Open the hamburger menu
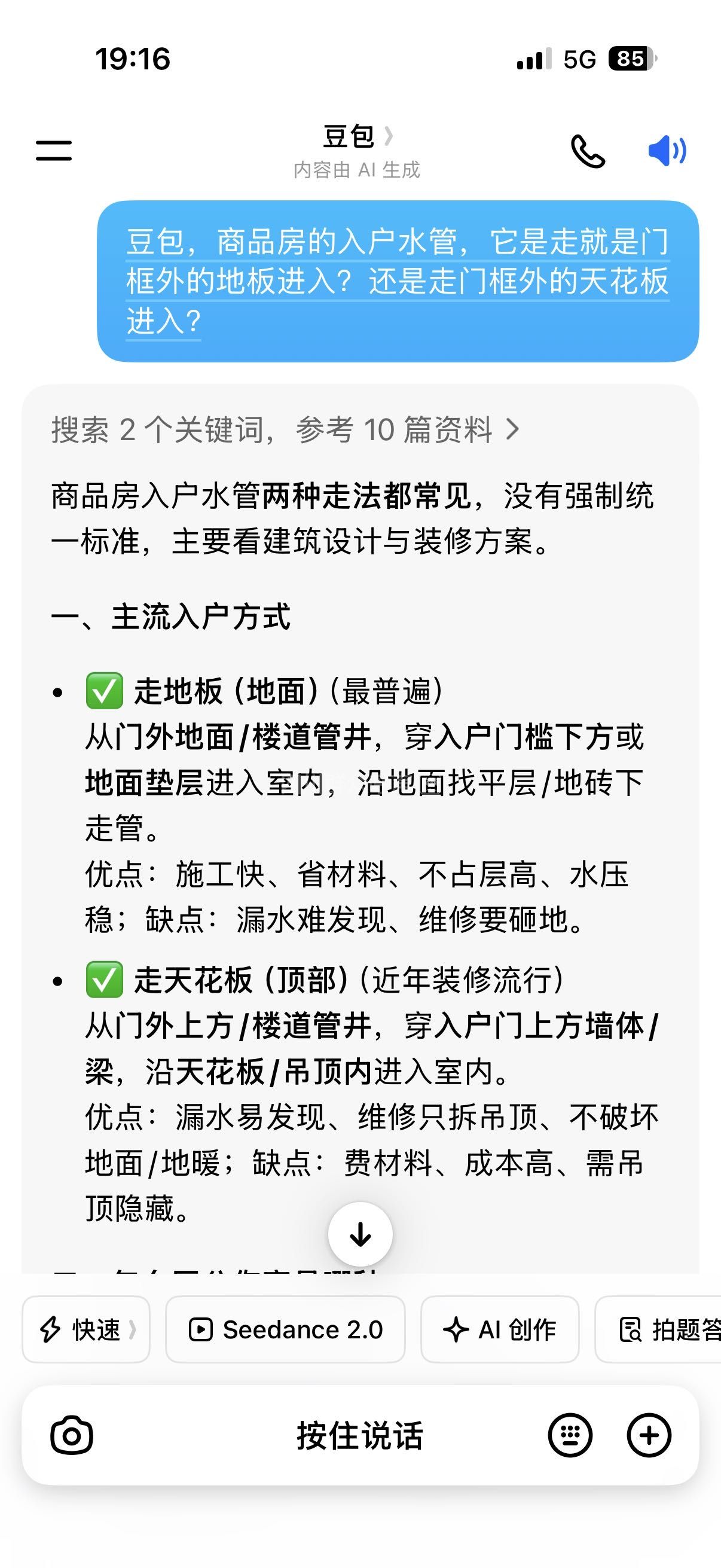This screenshot has height=1568, width=721. [54, 150]
